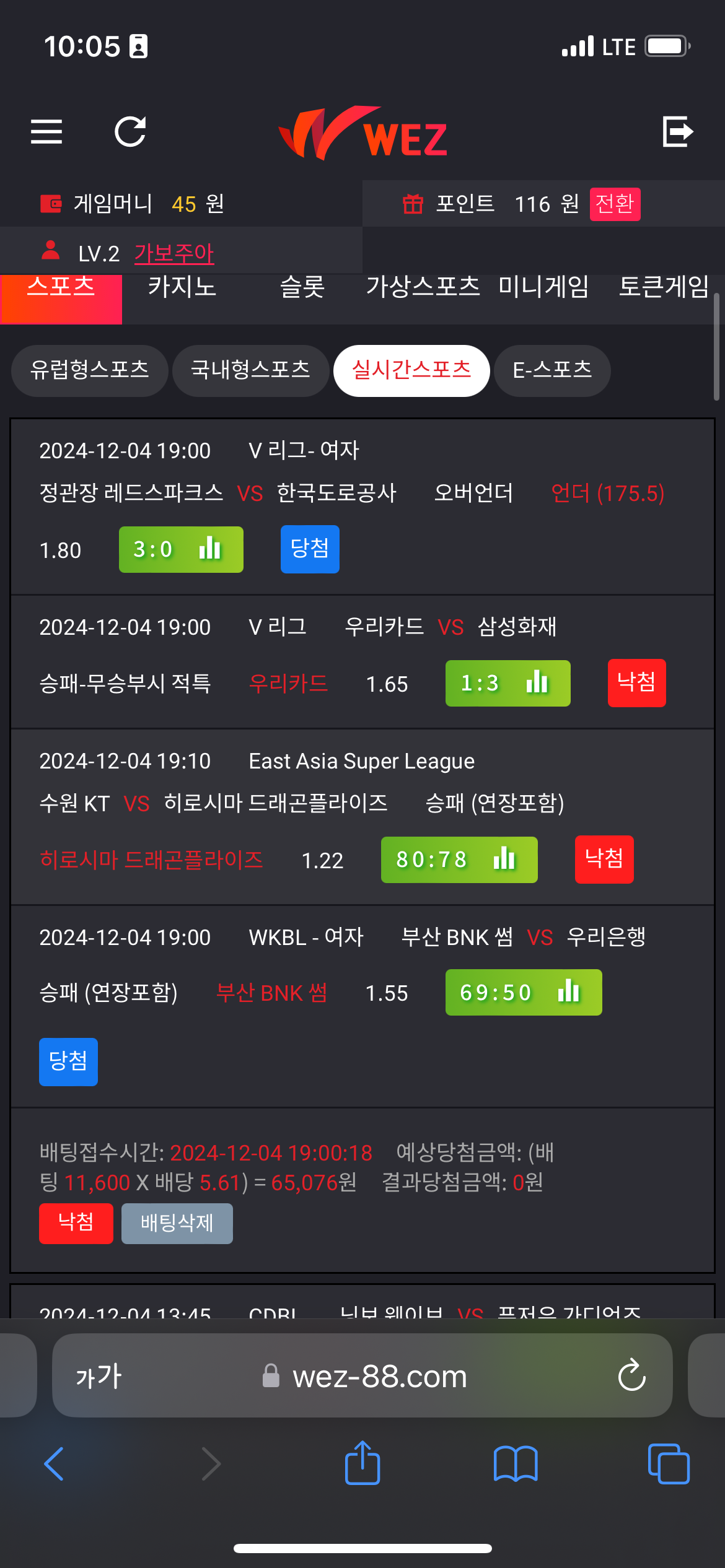
Task: Go to the 토큰게임 tab
Action: [x=664, y=288]
